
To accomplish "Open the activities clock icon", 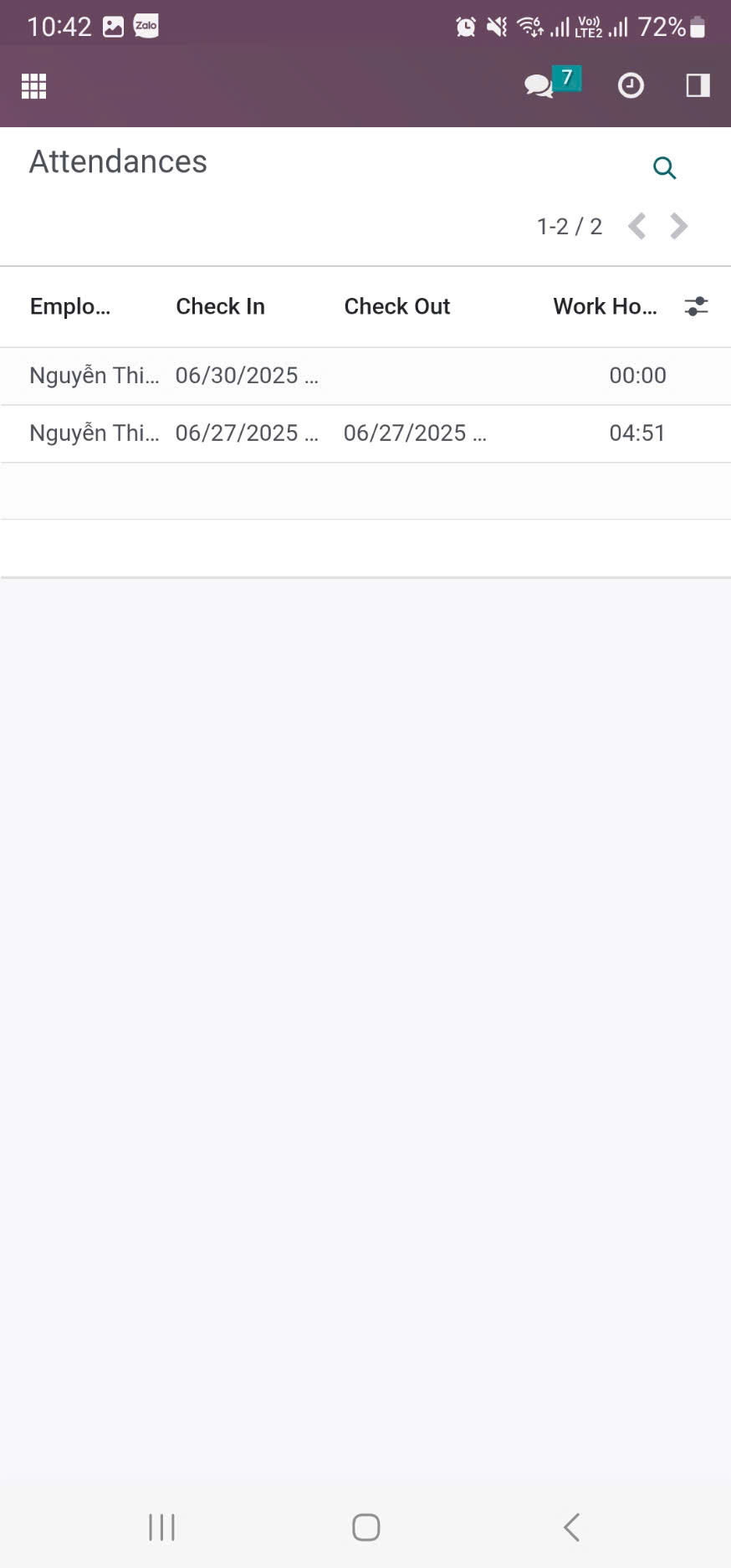I will [631, 85].
